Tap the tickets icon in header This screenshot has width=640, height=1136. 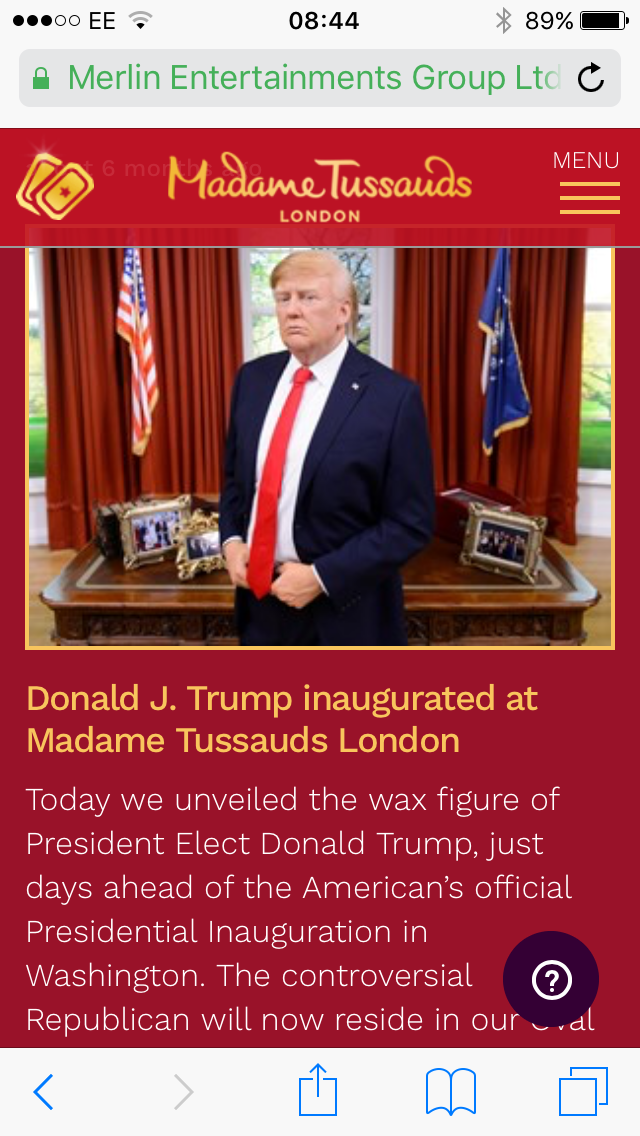[x=54, y=187]
